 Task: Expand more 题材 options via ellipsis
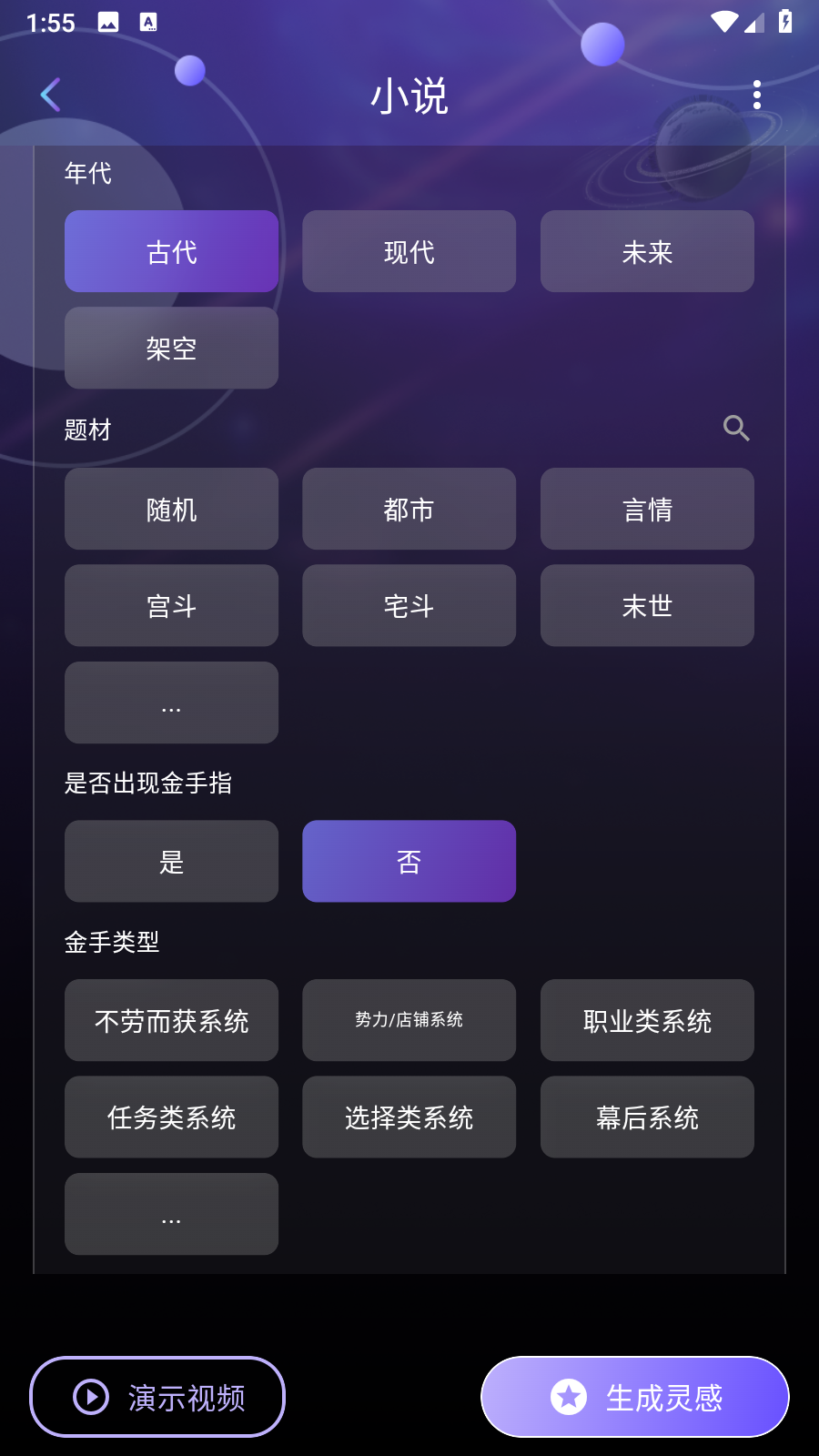[x=171, y=703]
